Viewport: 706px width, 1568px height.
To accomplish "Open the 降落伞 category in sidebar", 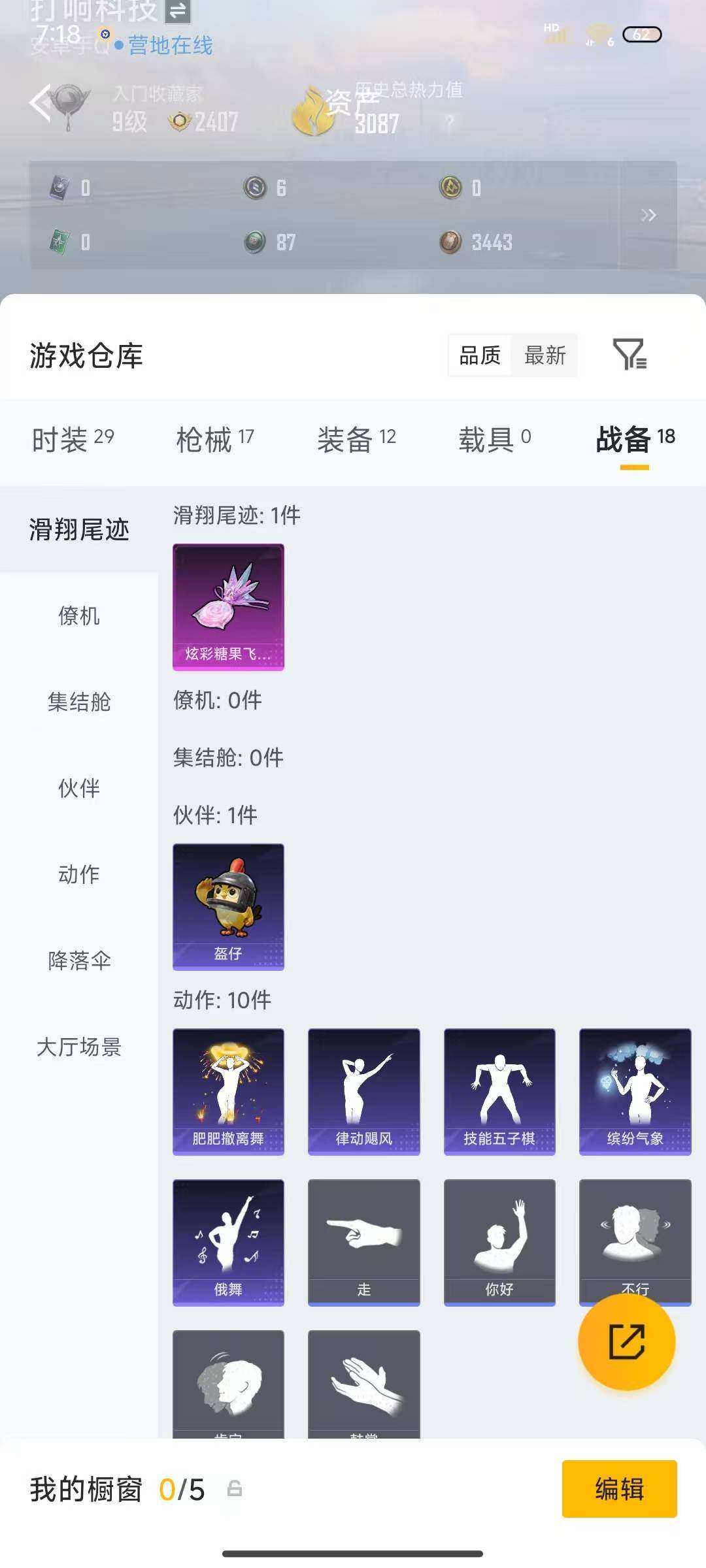I will (x=78, y=962).
